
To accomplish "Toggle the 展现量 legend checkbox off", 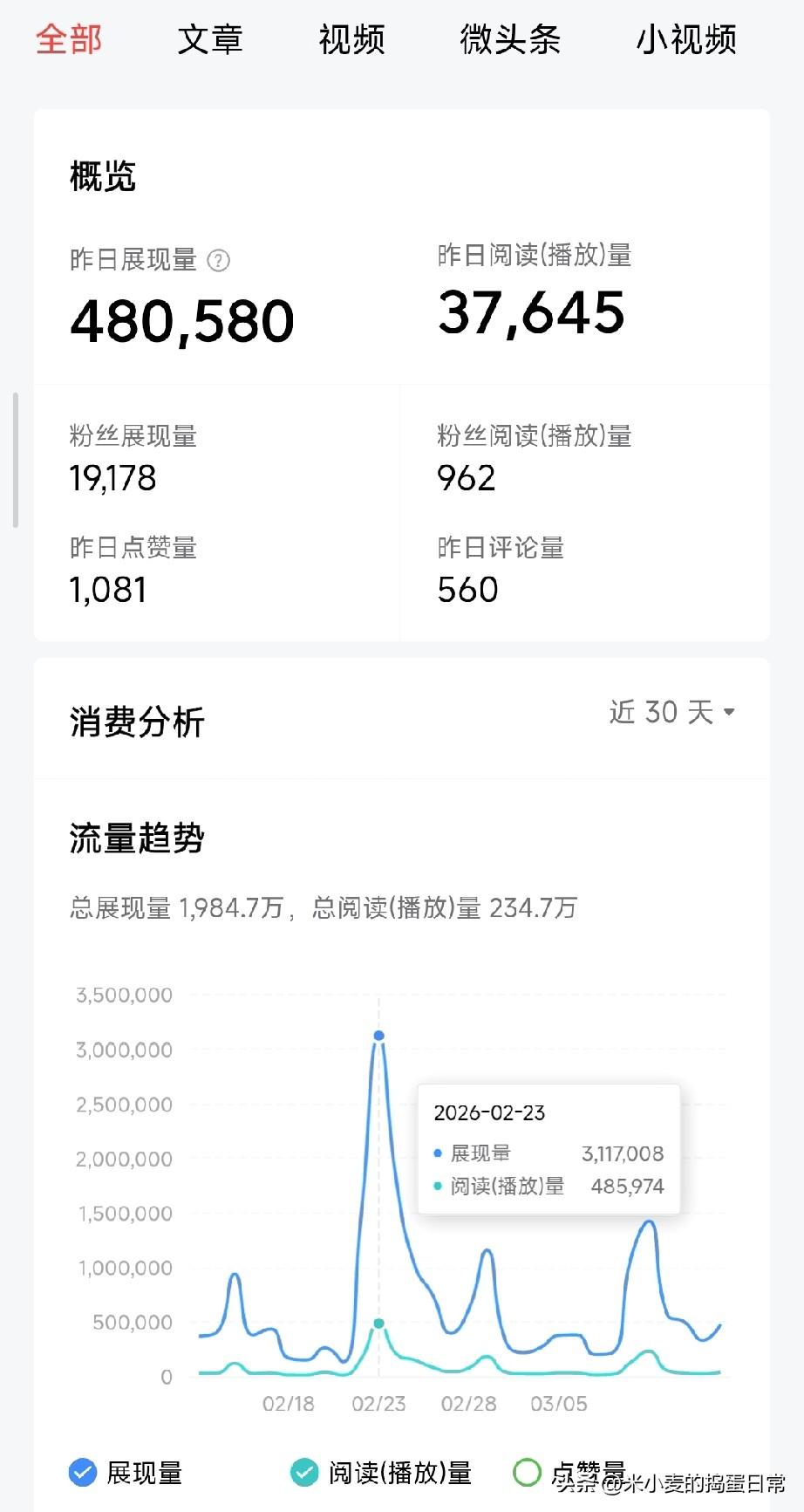I will coord(82,1474).
